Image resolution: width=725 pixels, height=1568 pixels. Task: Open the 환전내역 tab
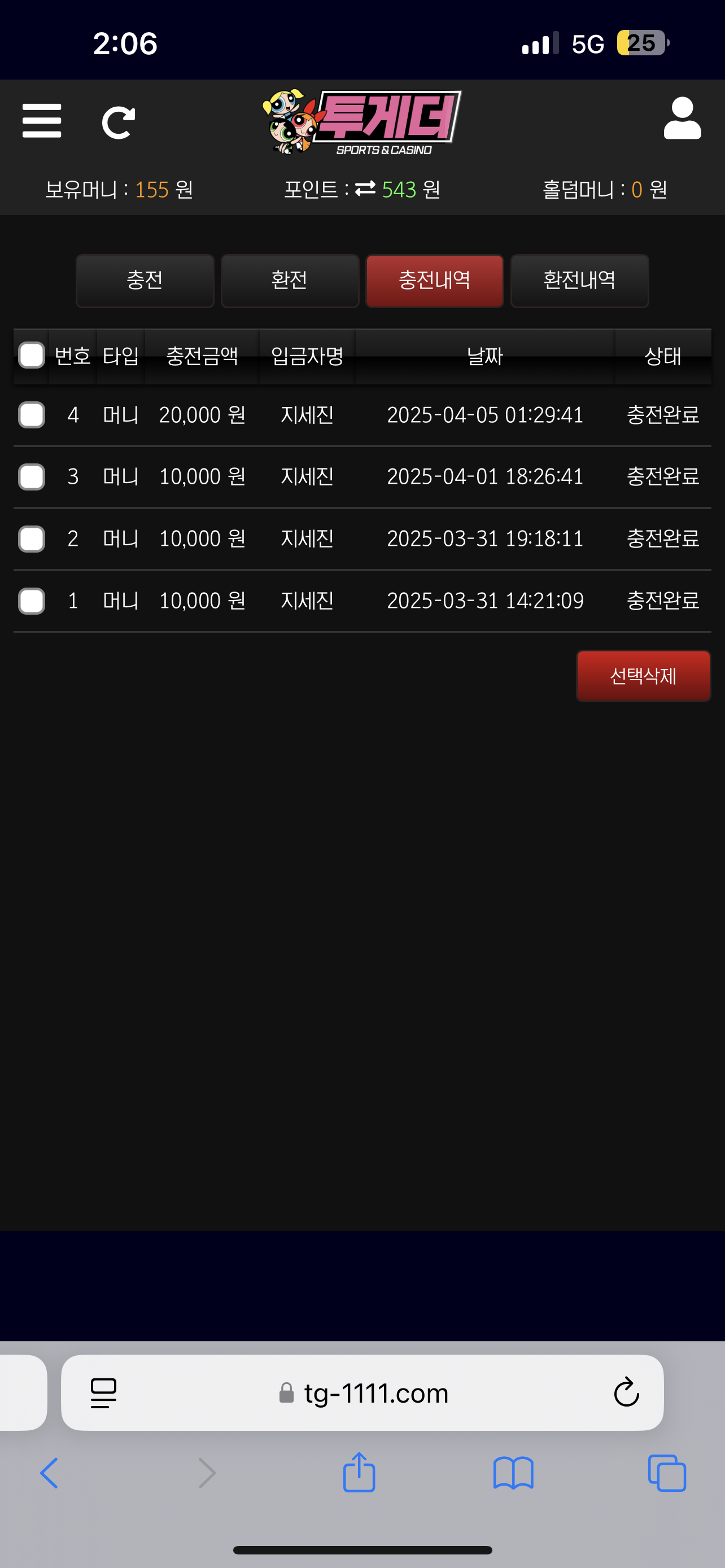(x=579, y=281)
